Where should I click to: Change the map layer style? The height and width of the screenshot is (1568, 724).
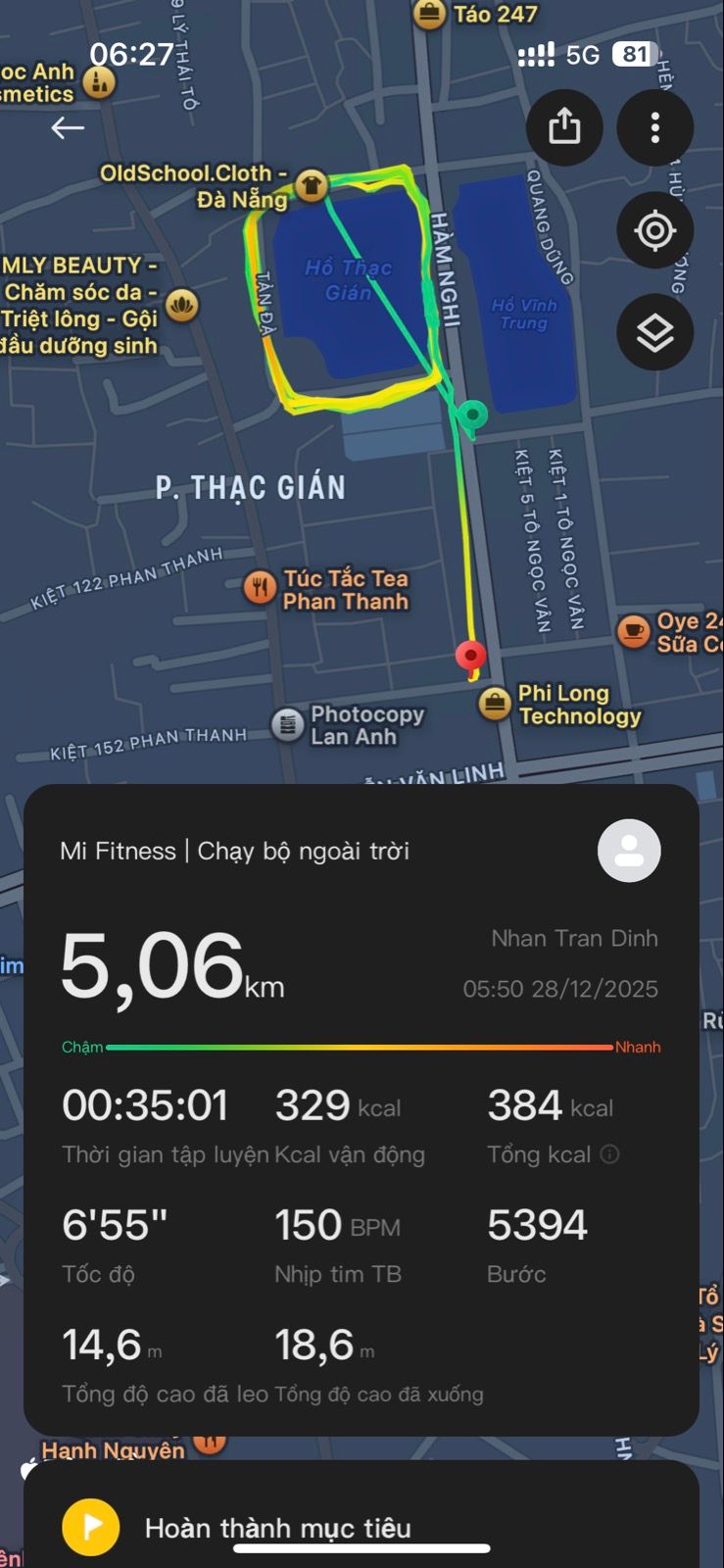654,332
